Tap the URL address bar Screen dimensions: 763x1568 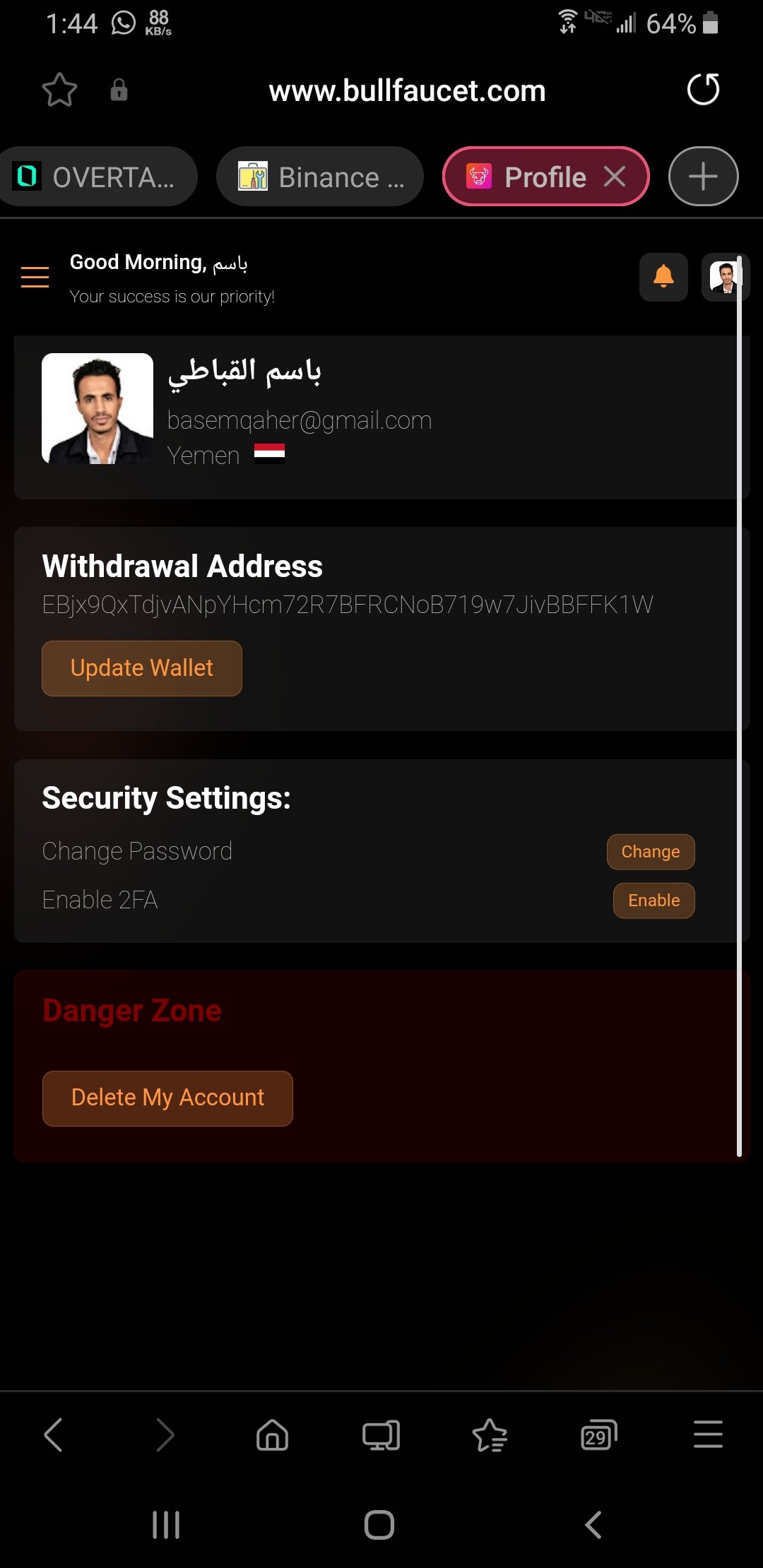click(x=407, y=90)
